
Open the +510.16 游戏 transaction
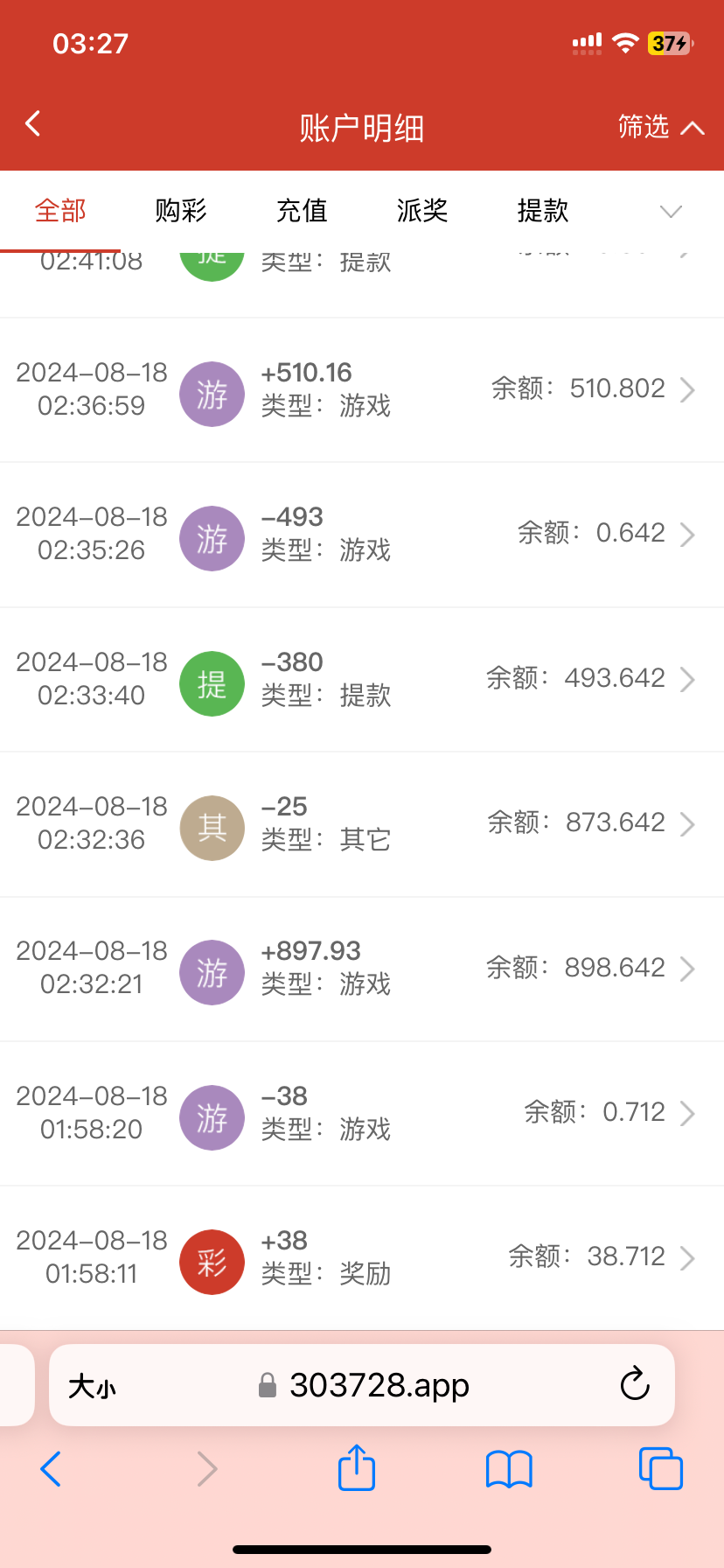(362, 389)
